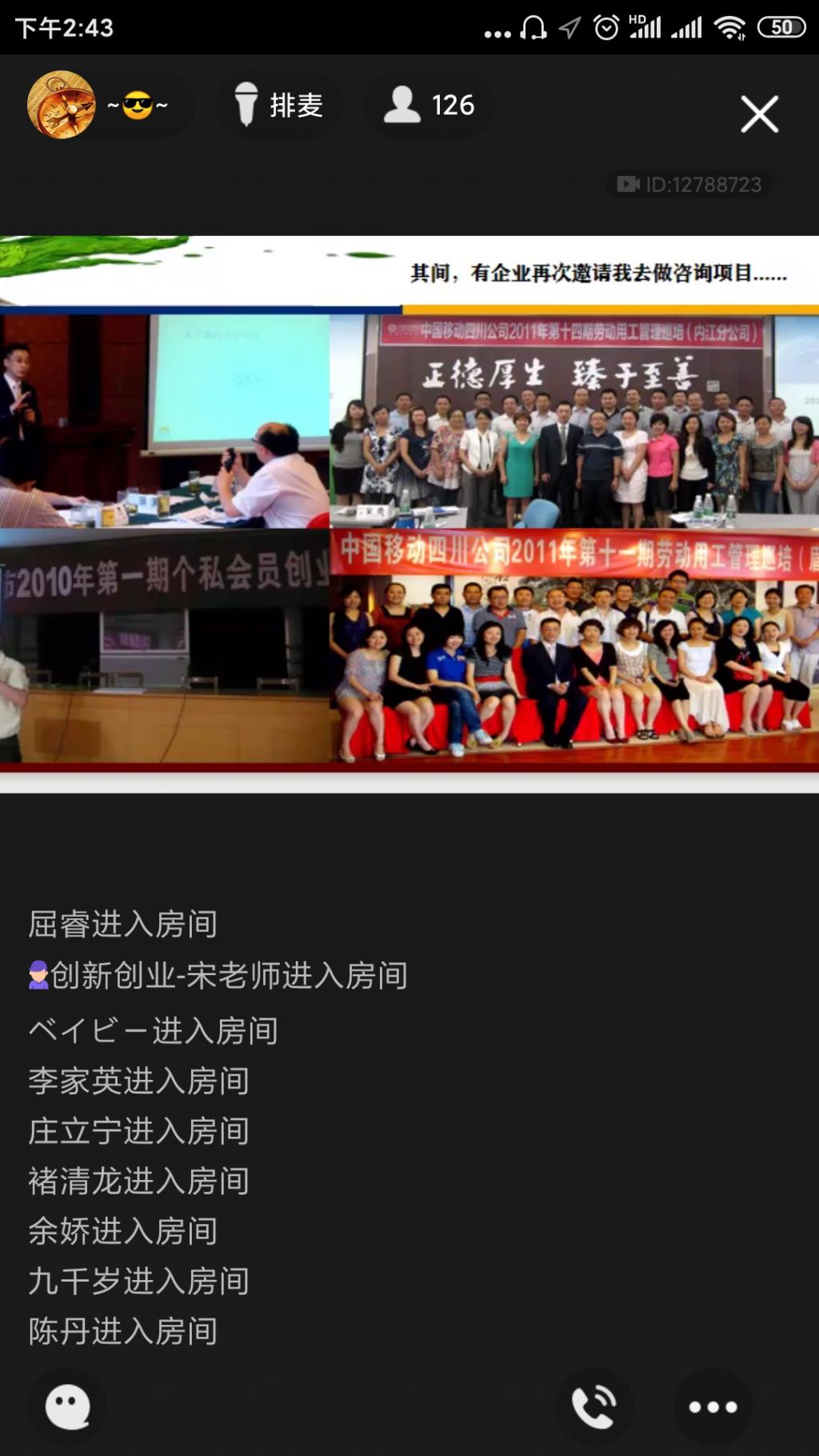
Task: Open the three-dot more options
Action: pos(713,1406)
